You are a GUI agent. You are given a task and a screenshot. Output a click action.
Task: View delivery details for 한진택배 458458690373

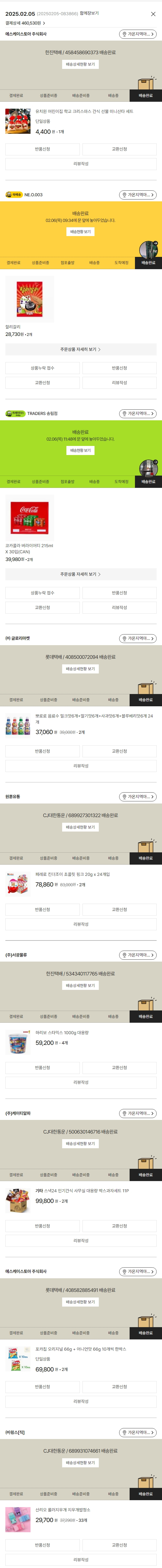coord(81,65)
